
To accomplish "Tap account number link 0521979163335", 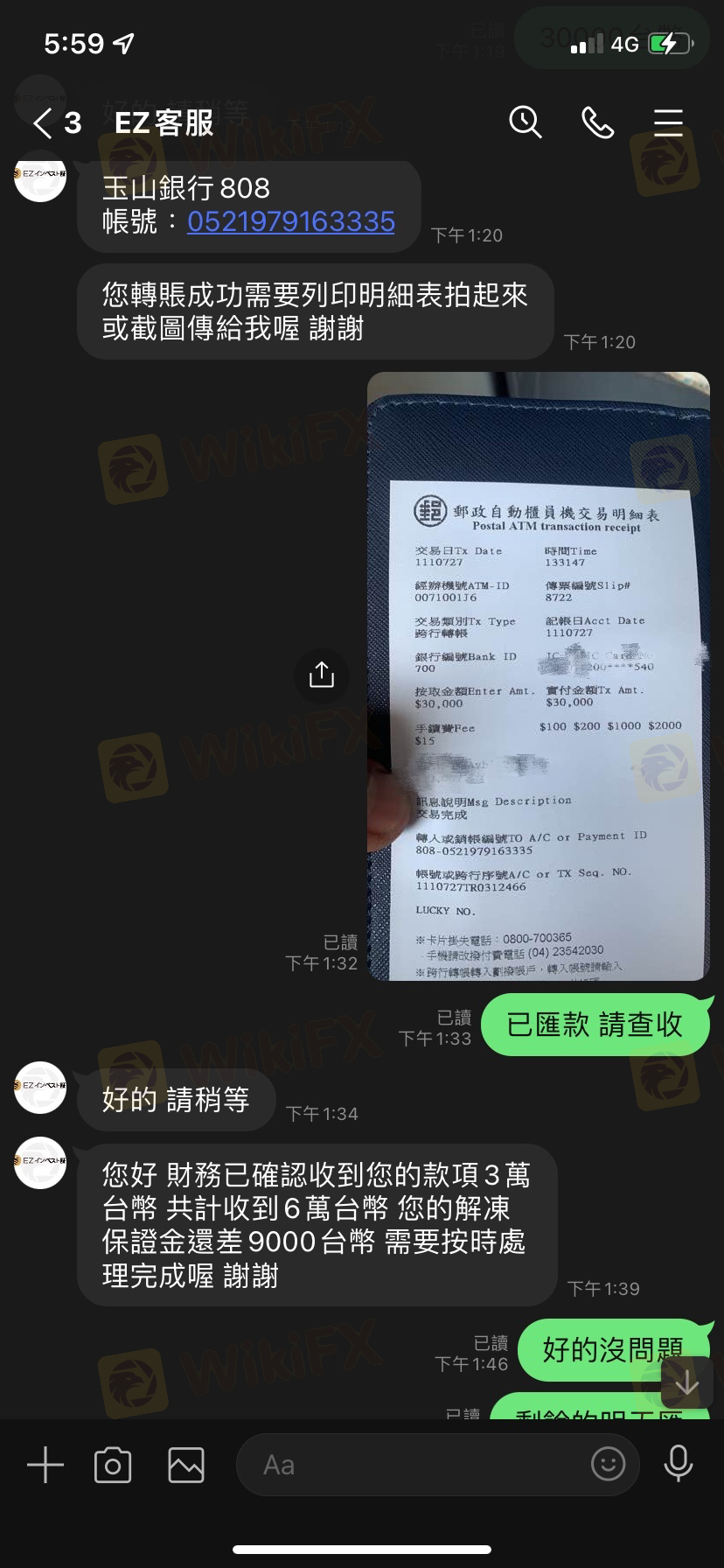I will pos(290,221).
